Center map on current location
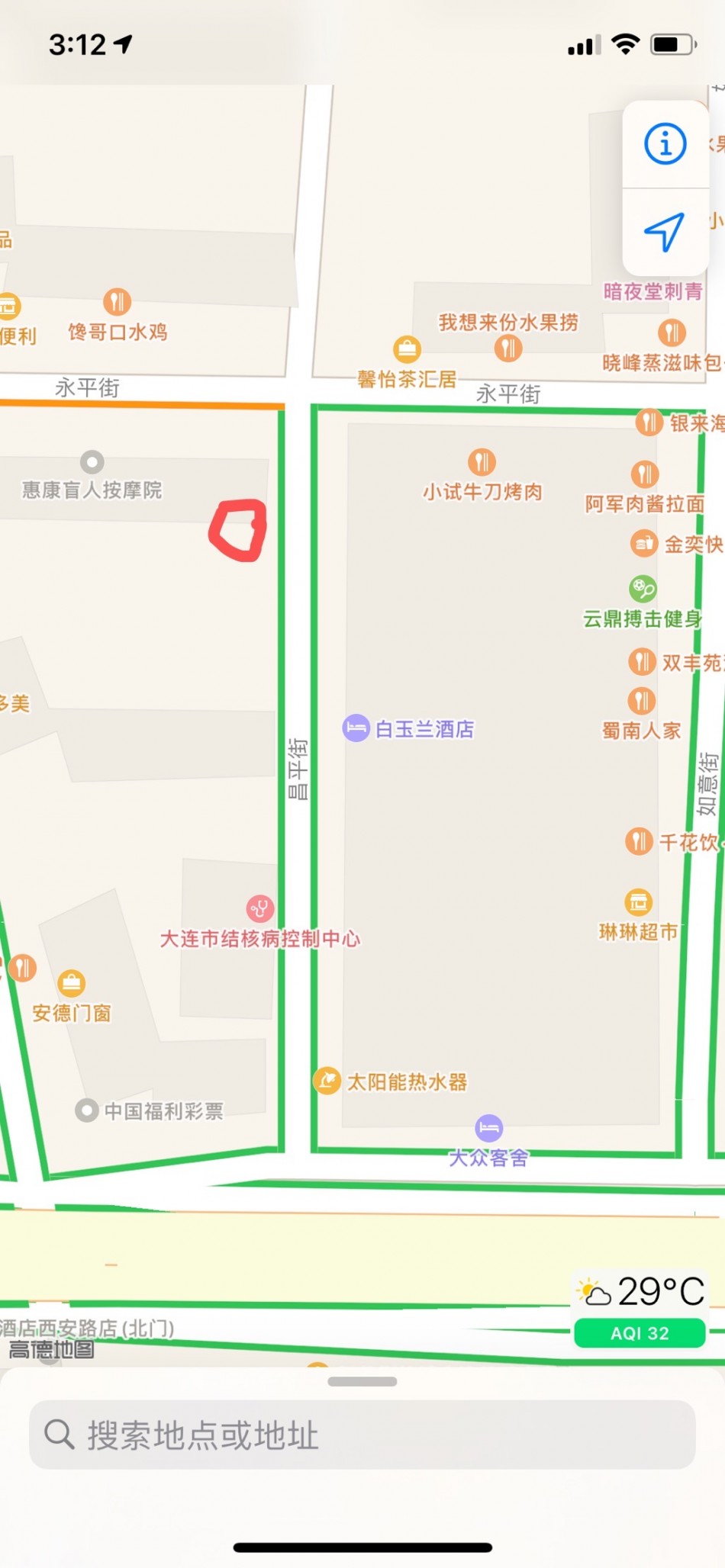Viewport: 725px width, 1568px height. tap(664, 232)
